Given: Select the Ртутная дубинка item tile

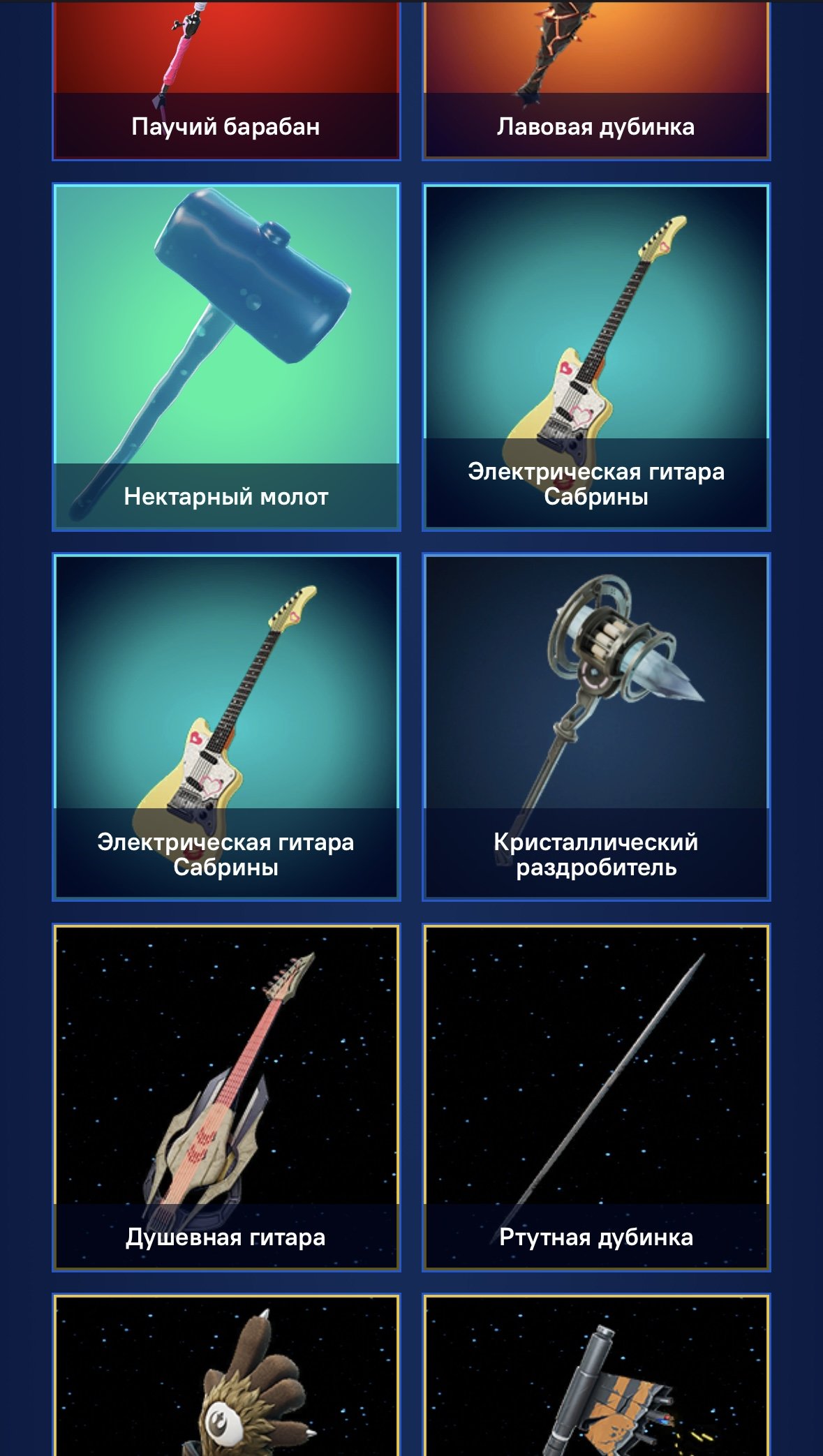Looking at the screenshot, I should (x=596, y=1097).
